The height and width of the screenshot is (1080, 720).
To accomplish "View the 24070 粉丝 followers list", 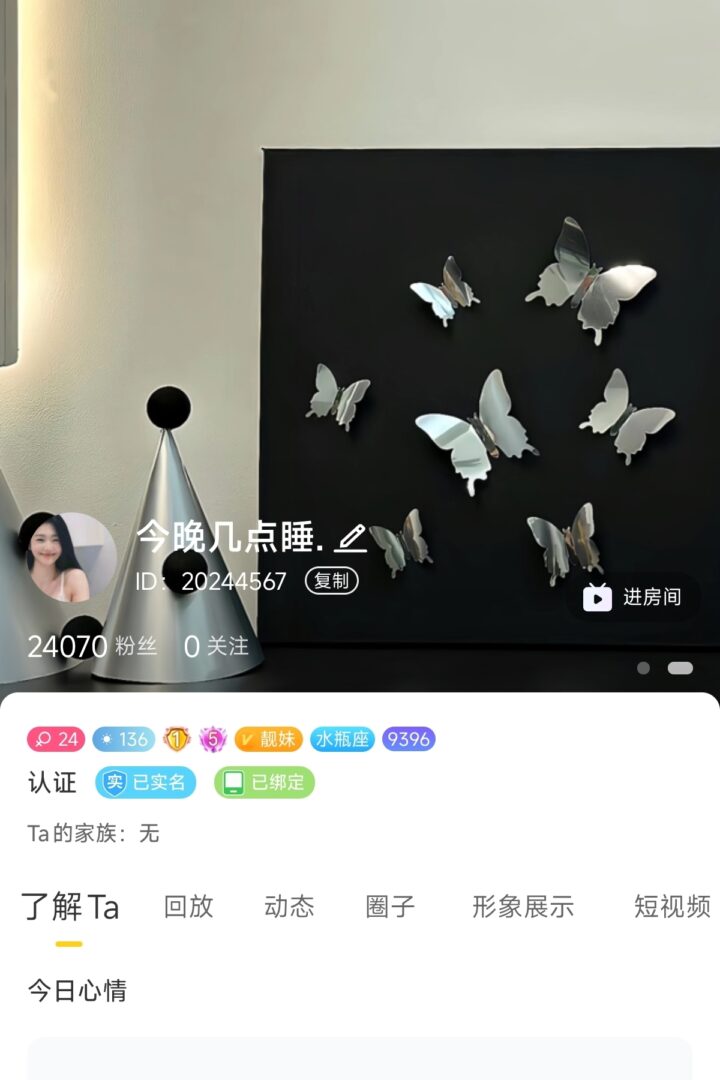I will (92, 647).
